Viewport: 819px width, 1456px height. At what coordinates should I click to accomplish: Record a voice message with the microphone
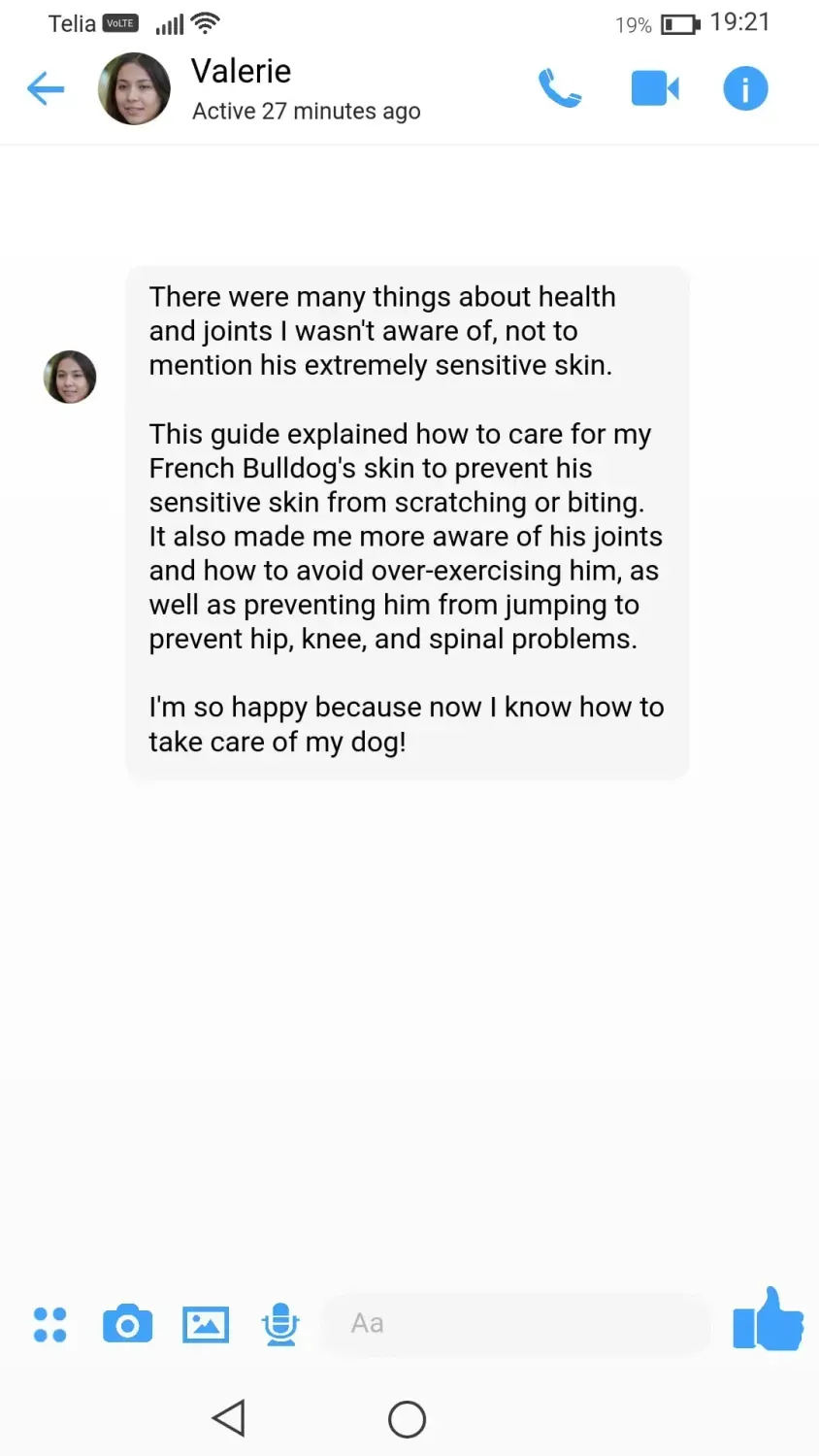[280, 1324]
